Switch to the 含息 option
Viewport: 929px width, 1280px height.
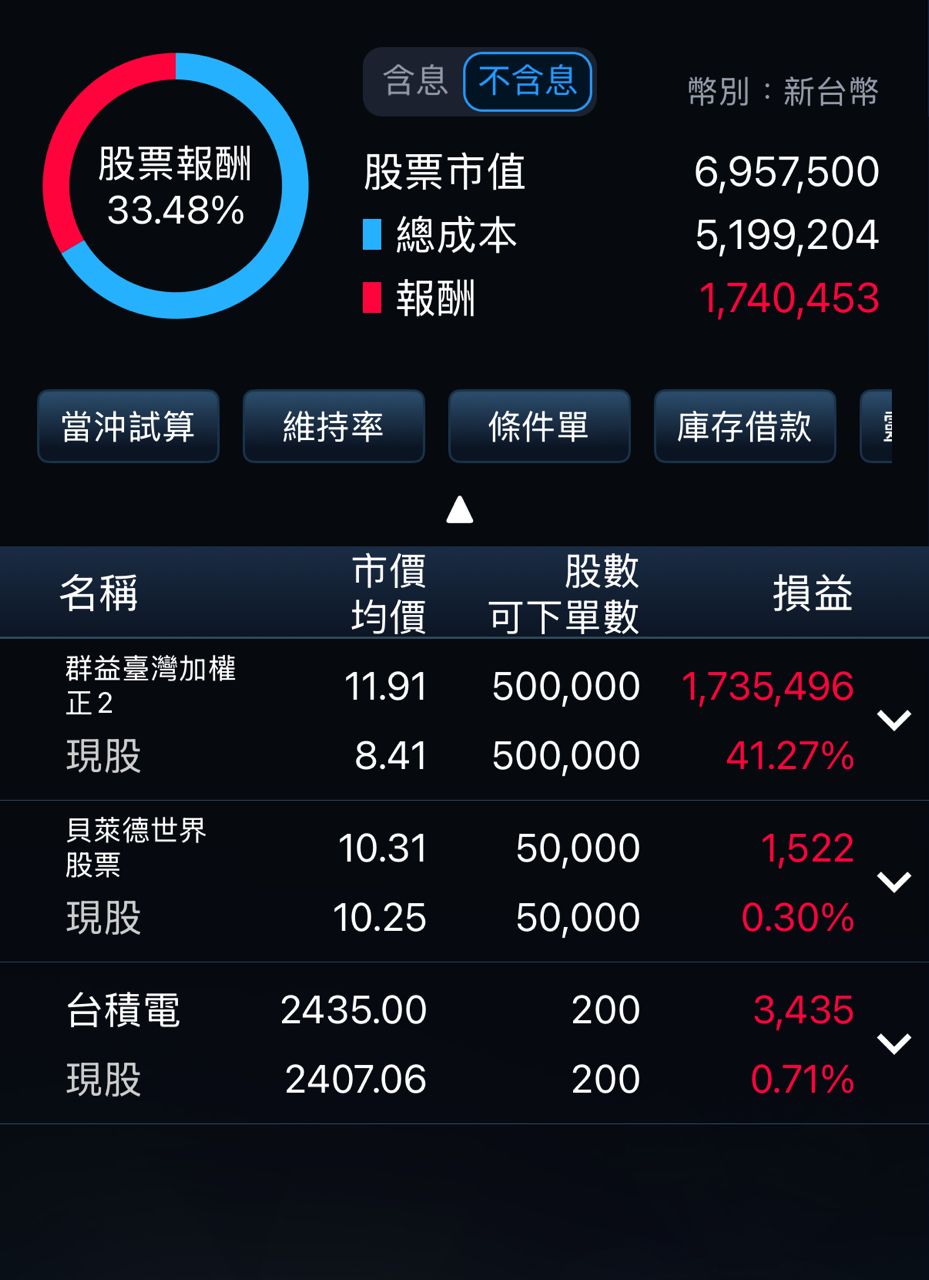point(415,81)
